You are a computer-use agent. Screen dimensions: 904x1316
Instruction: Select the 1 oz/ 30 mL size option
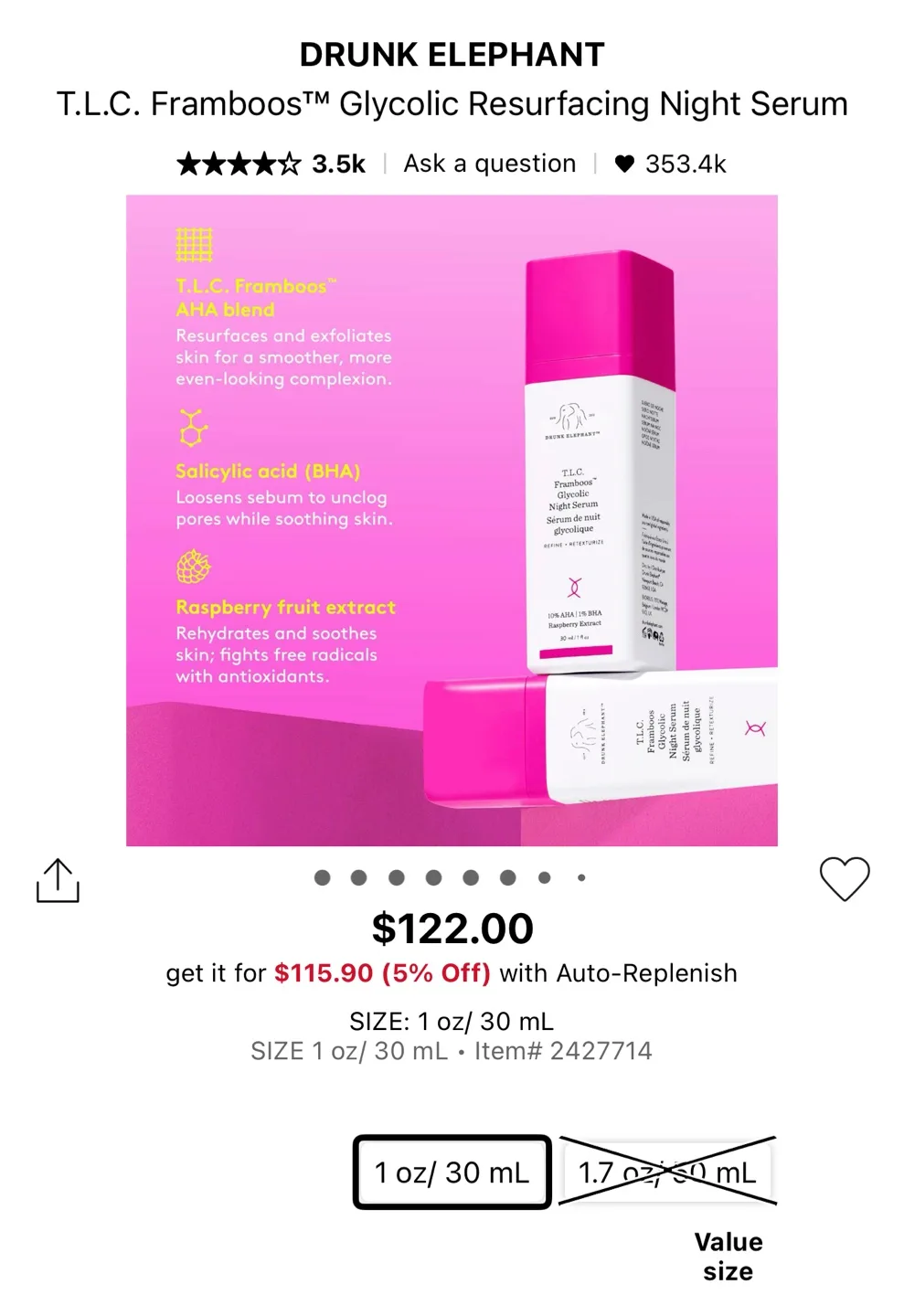tap(452, 1171)
